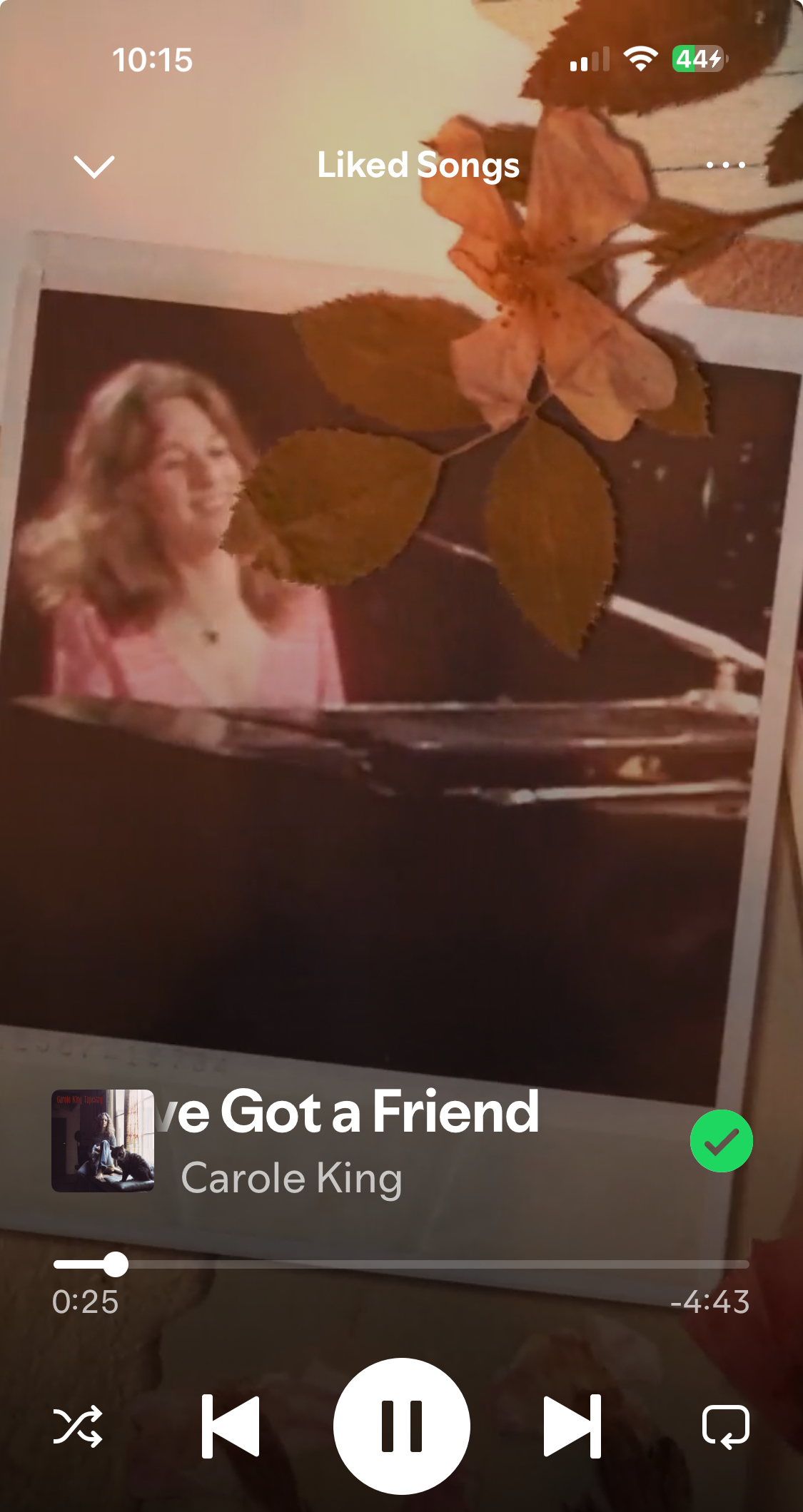Skip to the next track
This screenshot has height=1512, width=803.
pos(572,1426)
